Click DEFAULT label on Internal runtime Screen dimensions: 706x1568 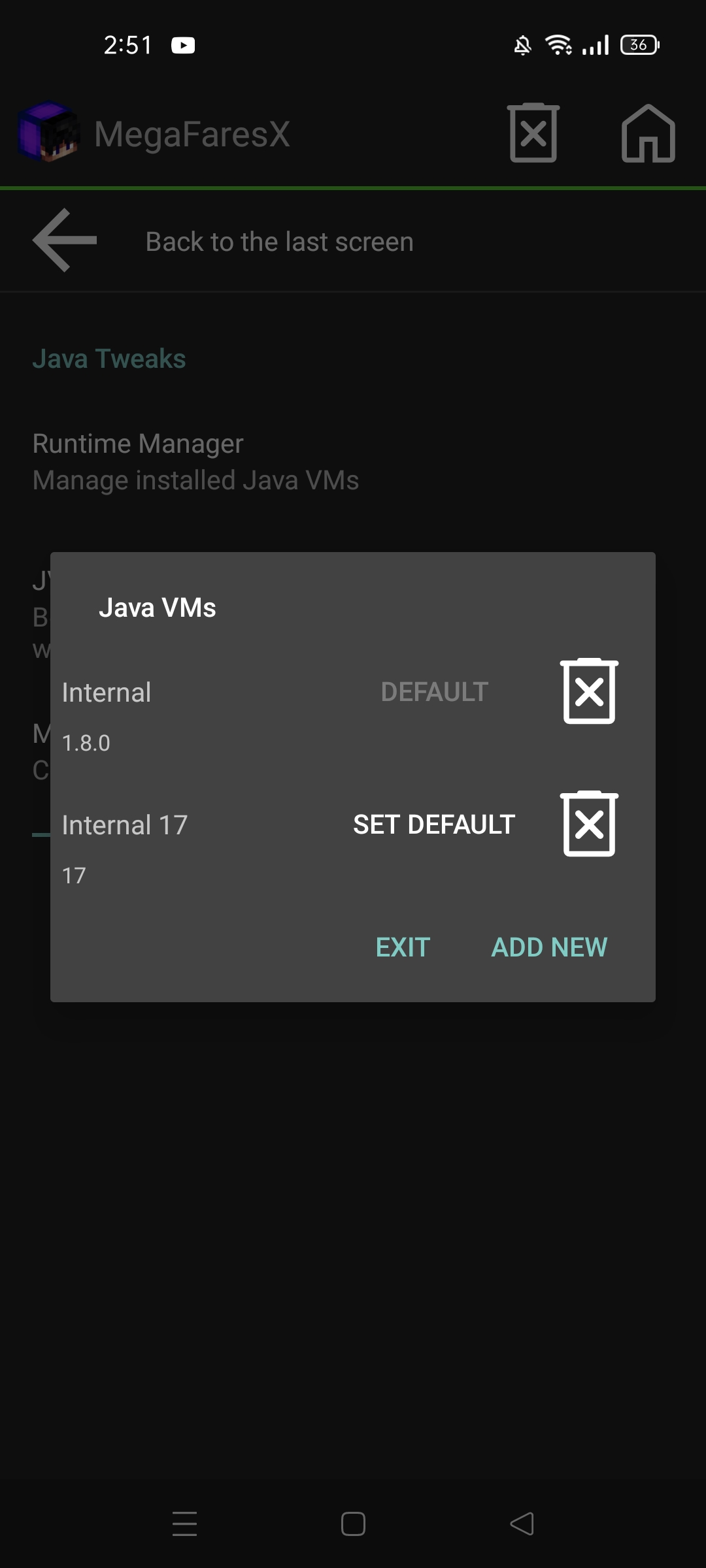tap(433, 693)
